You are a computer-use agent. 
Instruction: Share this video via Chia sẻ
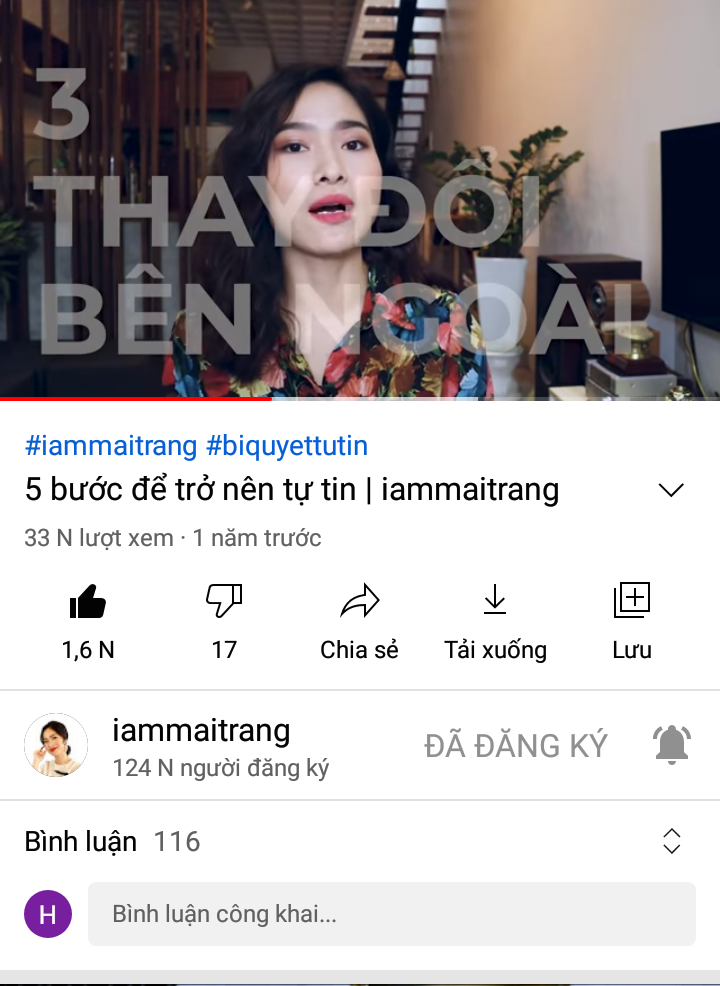point(359,620)
